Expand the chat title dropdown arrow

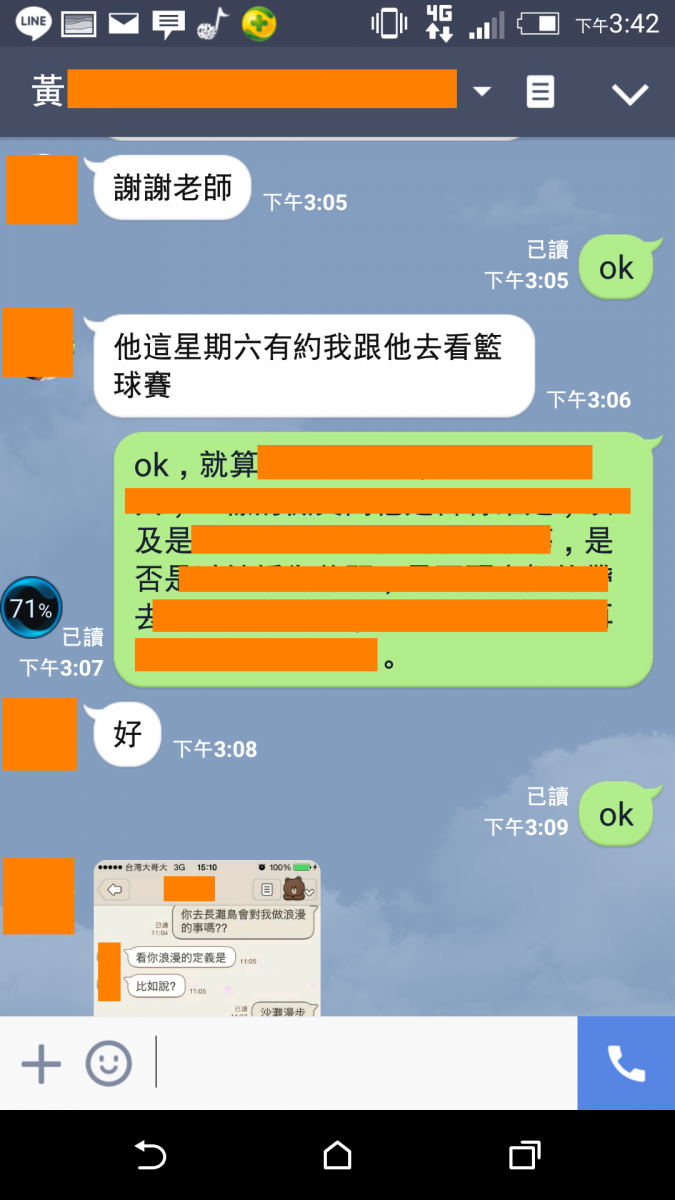(482, 92)
